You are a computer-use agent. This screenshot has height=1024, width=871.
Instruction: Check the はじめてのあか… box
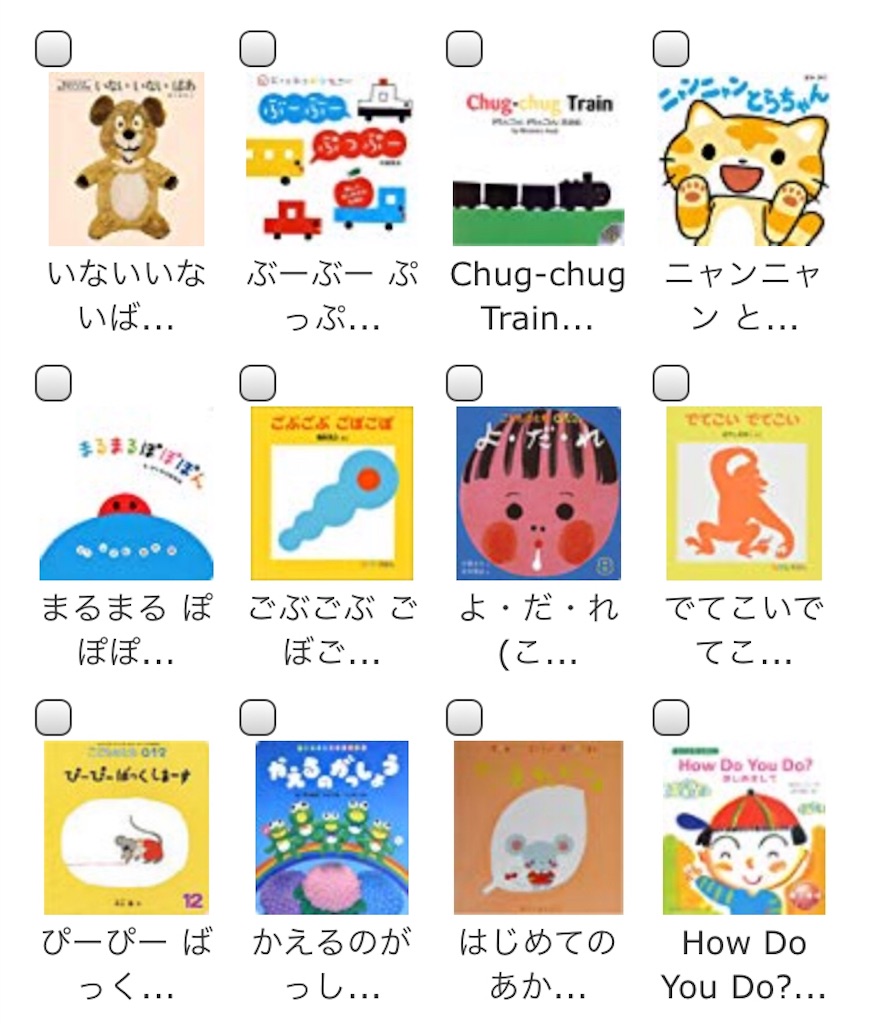(463, 717)
